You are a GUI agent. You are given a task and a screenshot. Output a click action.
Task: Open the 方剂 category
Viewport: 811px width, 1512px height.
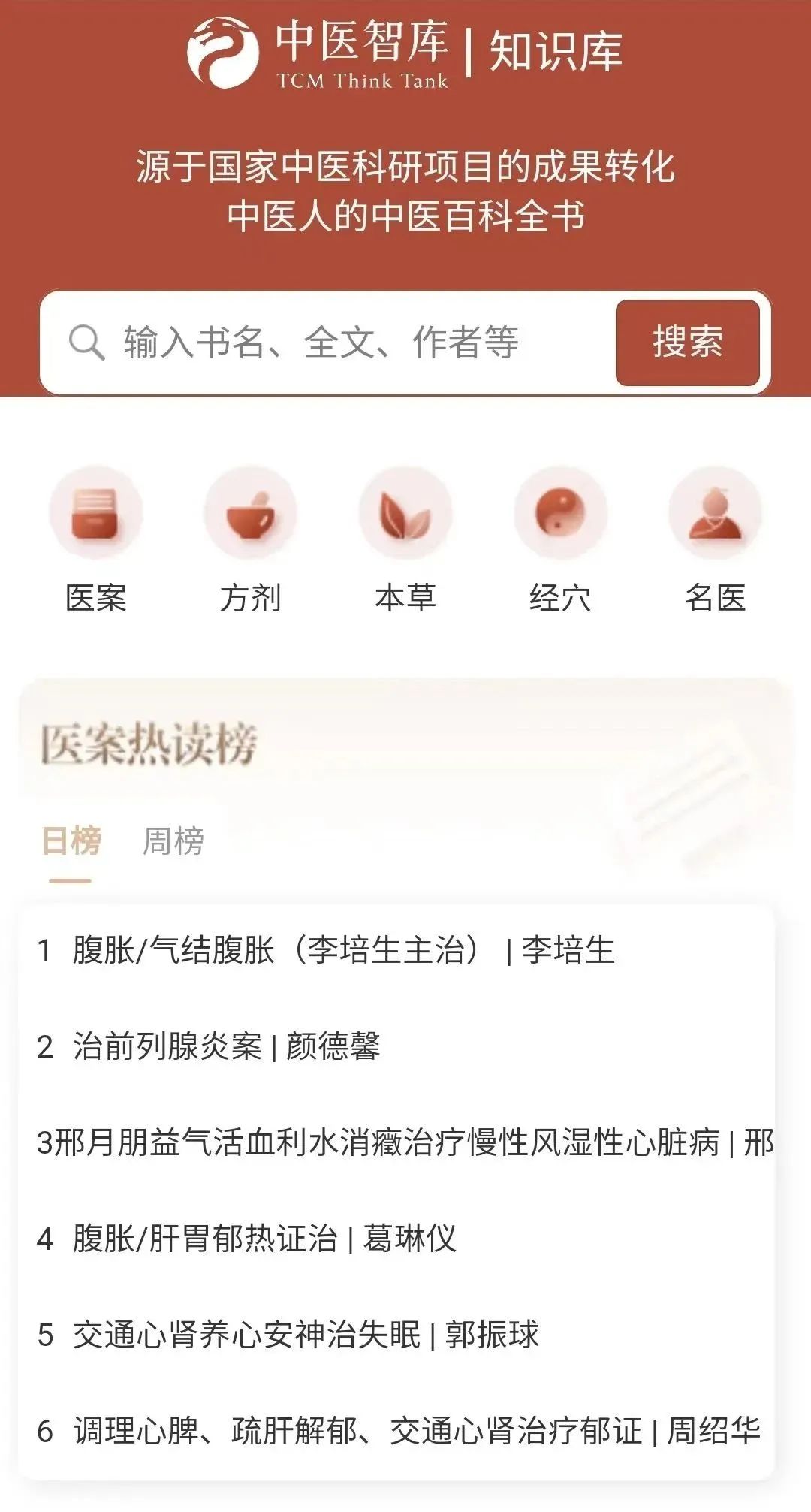(250, 541)
